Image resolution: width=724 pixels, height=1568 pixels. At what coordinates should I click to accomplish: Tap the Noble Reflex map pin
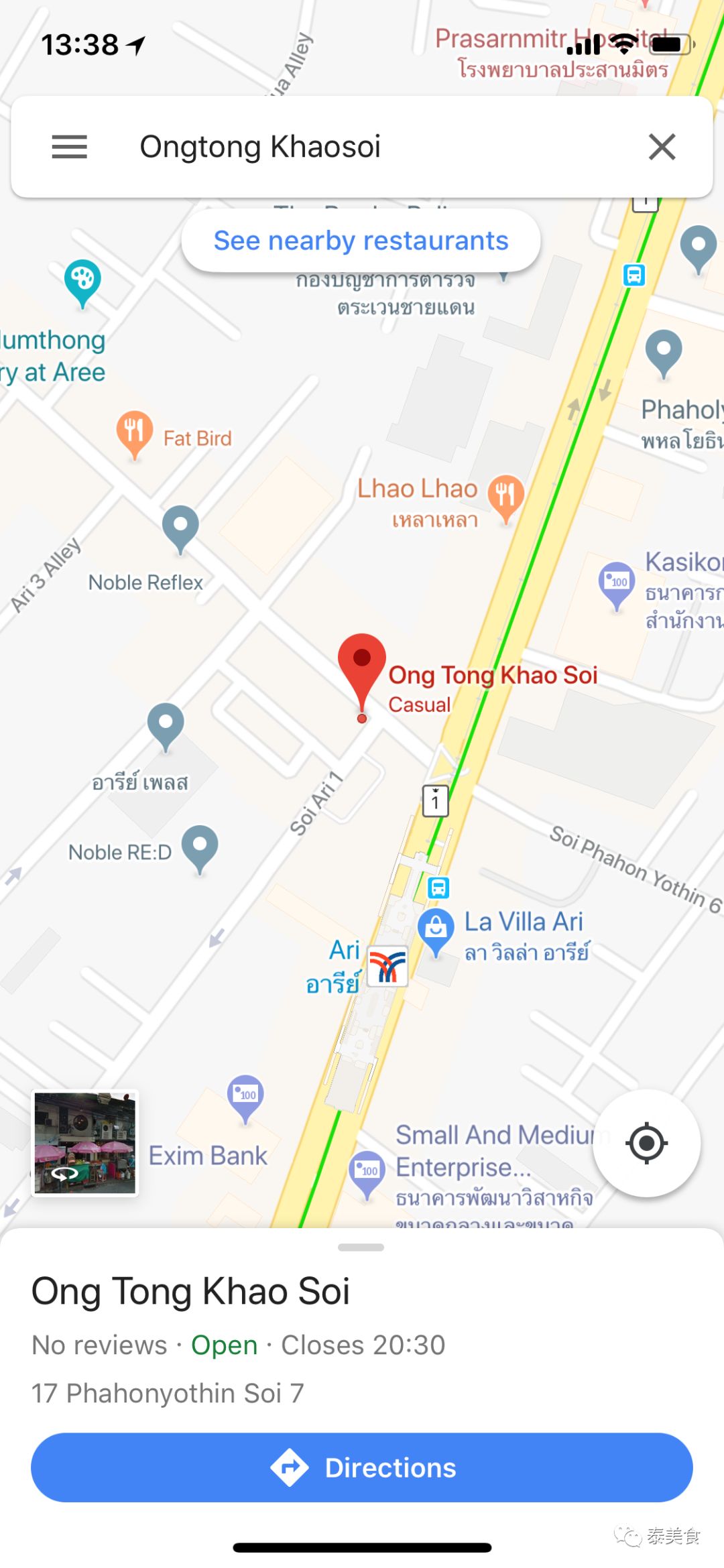click(180, 527)
